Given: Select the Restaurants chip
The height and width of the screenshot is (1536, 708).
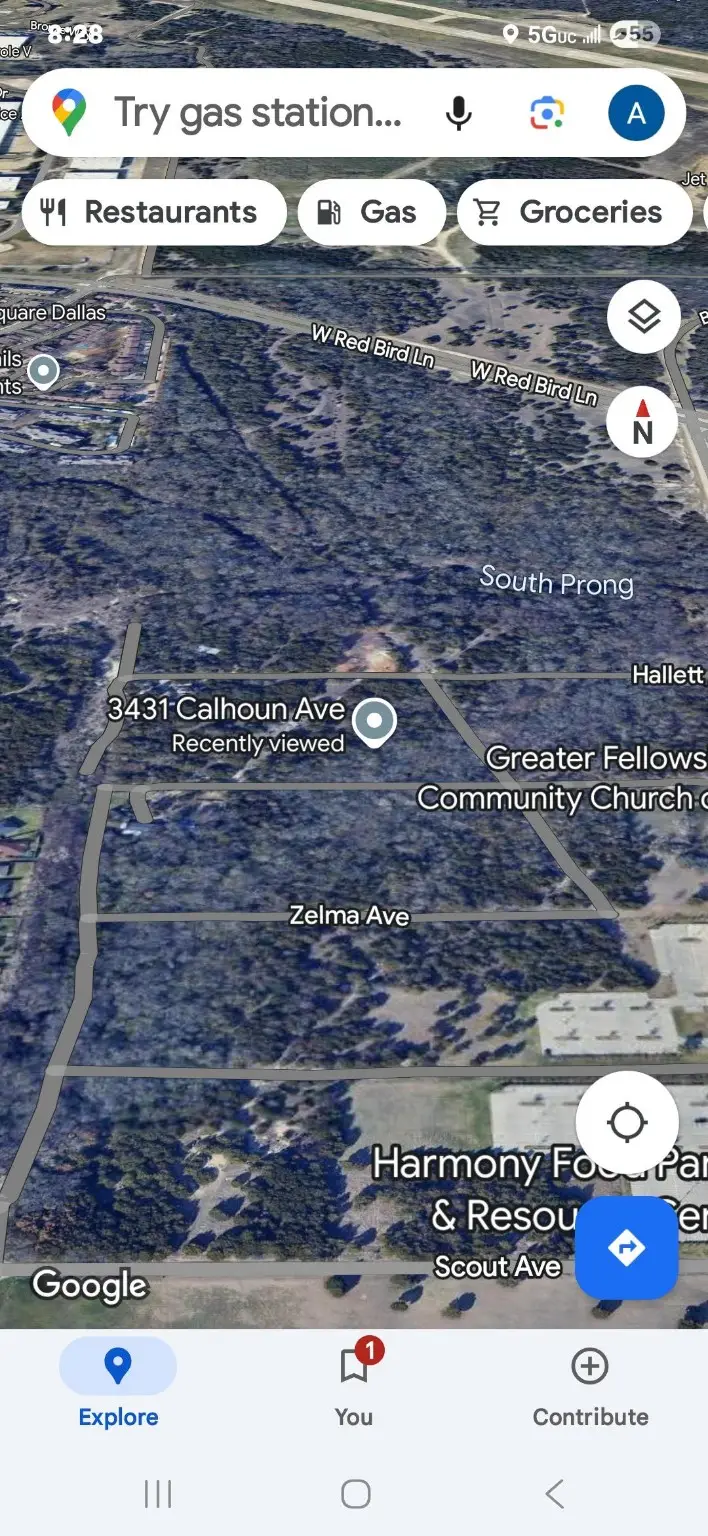Looking at the screenshot, I should (x=153, y=212).
